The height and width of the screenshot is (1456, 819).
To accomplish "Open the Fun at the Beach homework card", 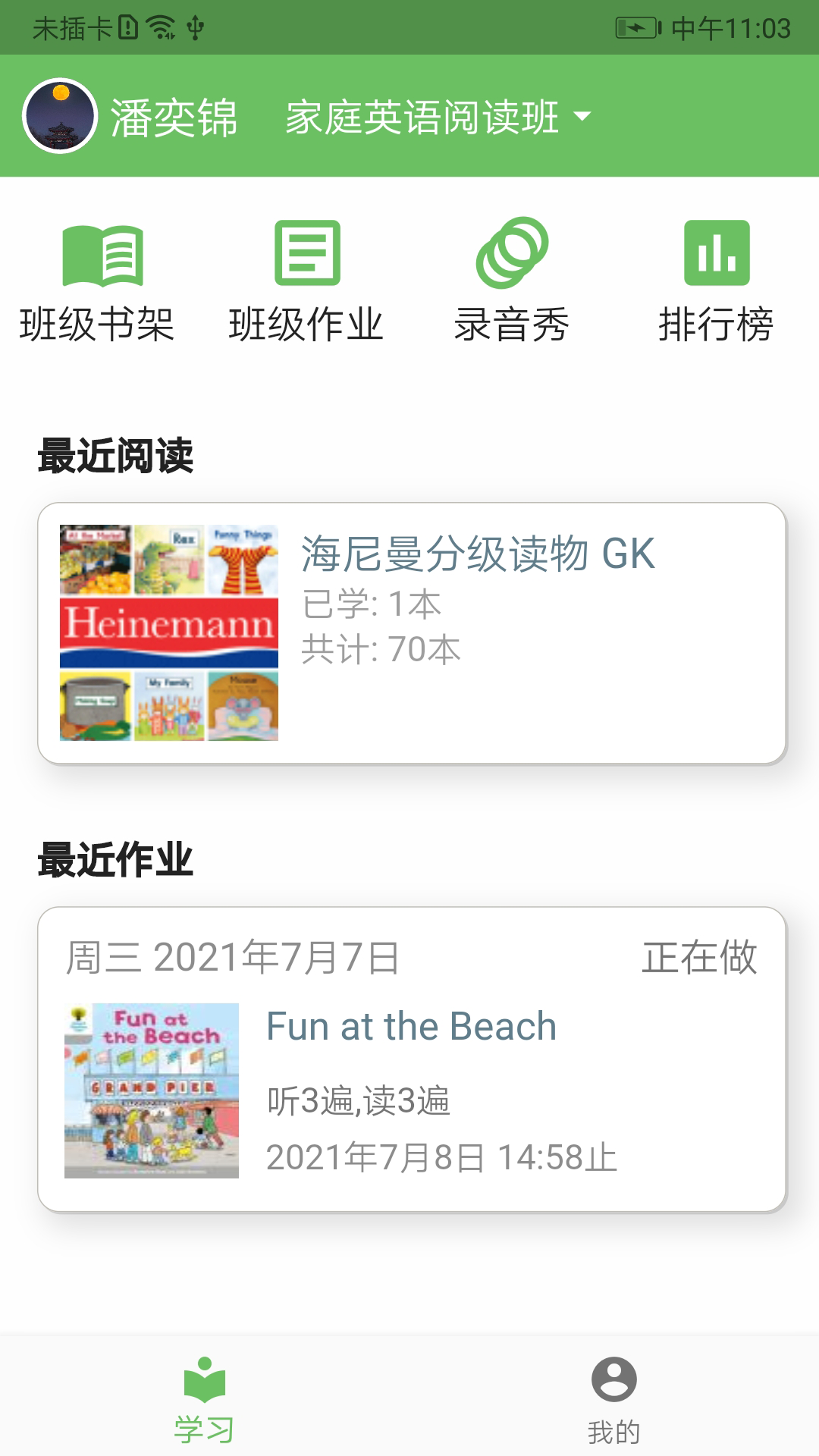I will 412,1059.
